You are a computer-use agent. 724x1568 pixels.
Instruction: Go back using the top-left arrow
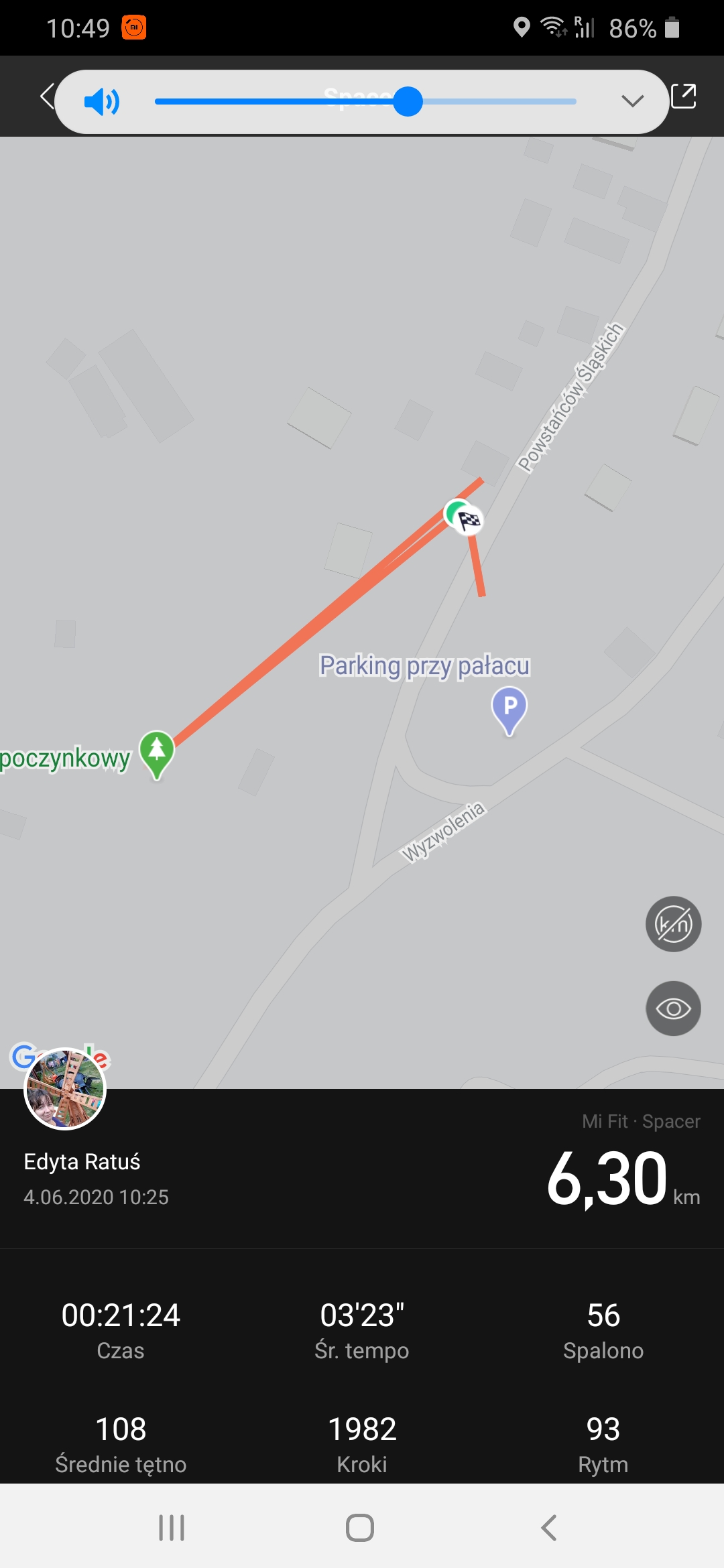[46, 96]
